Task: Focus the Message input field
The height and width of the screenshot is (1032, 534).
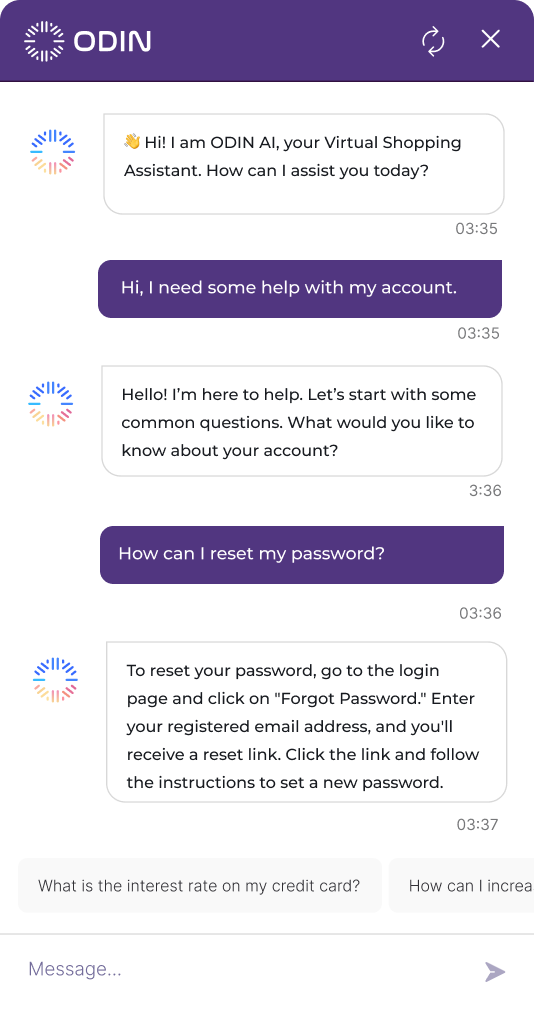Action: coord(250,969)
